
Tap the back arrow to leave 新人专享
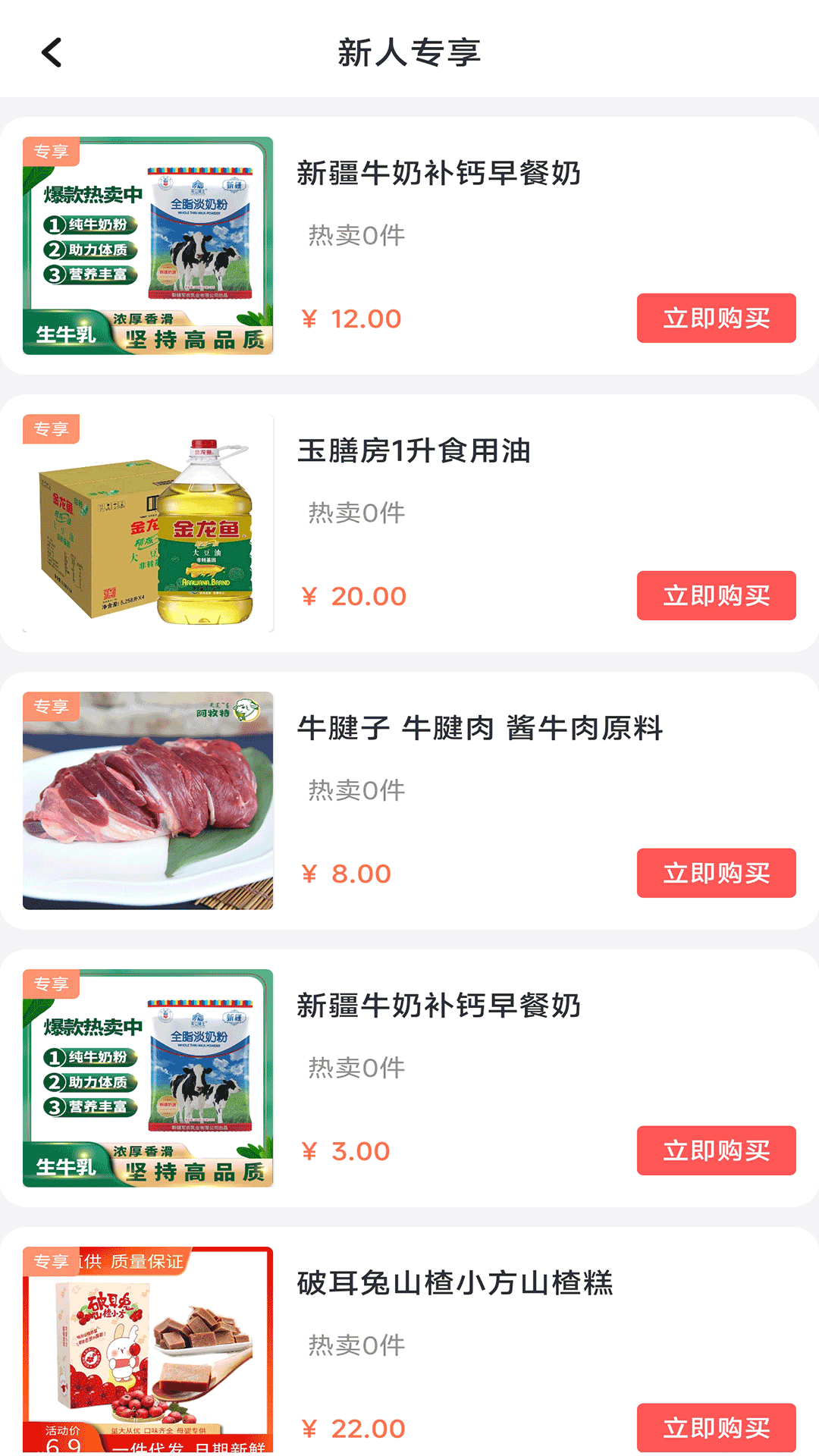pyautogui.click(x=50, y=51)
